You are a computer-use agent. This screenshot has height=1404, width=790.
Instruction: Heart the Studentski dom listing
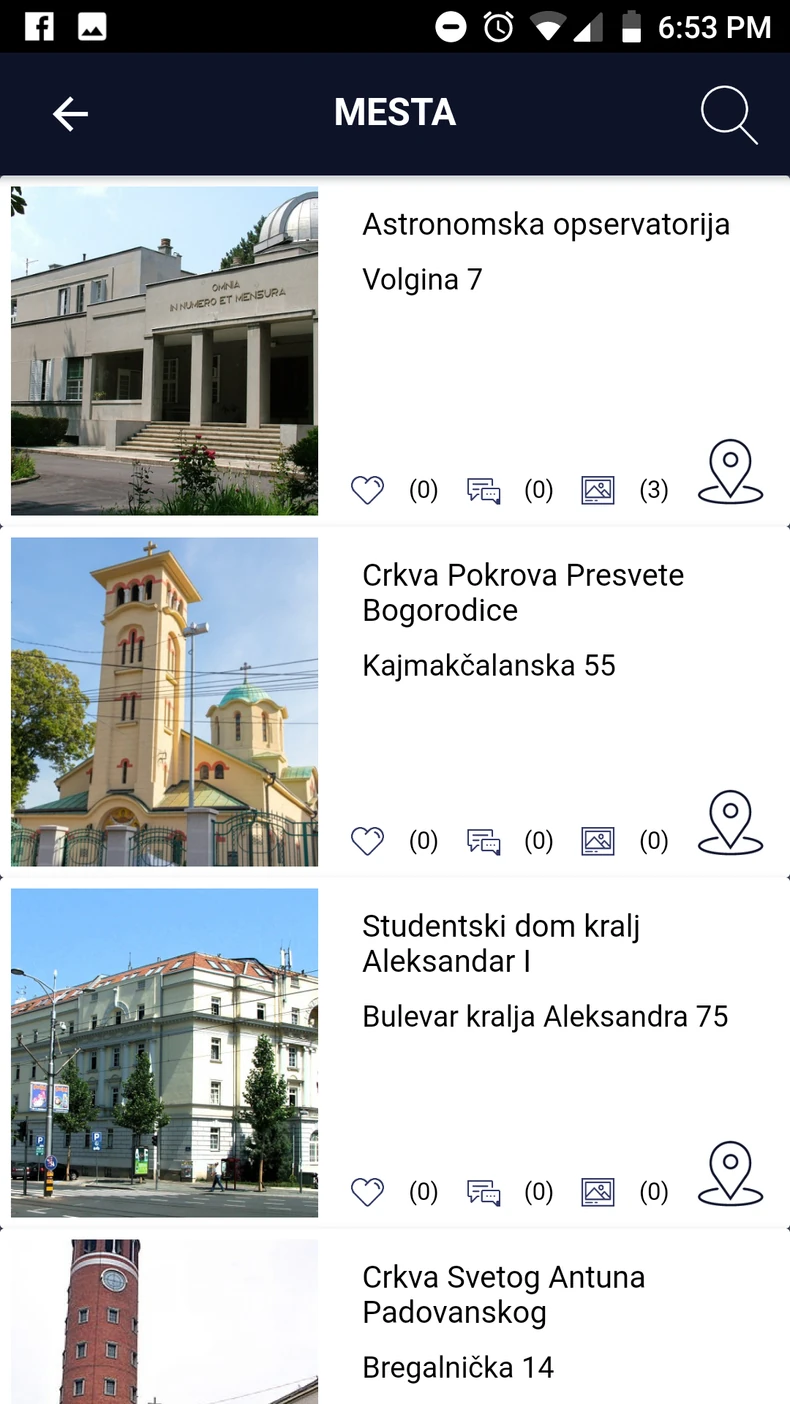click(367, 1192)
